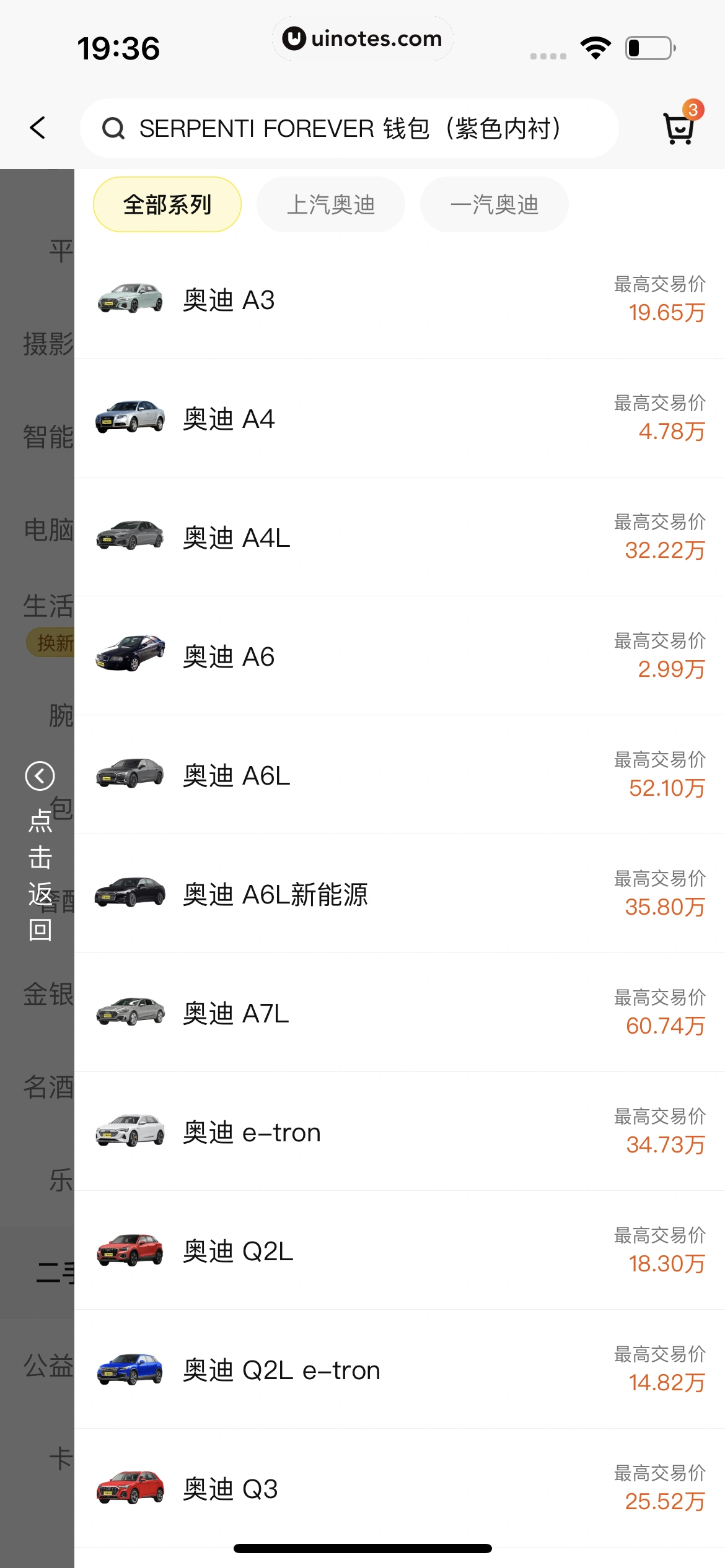Open the 奥迪 A4 row
The image size is (725, 1568).
click(399, 419)
